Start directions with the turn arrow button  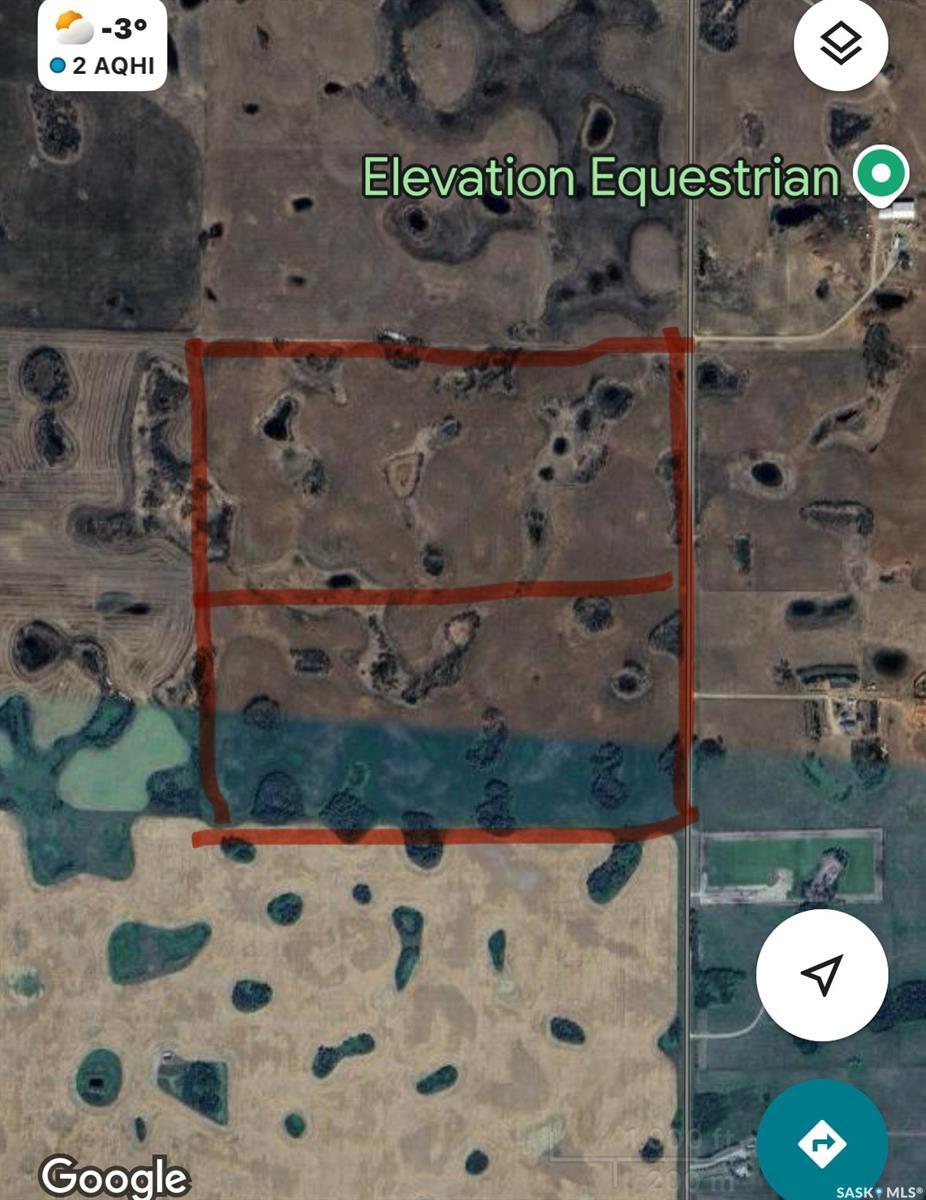pos(822,1143)
